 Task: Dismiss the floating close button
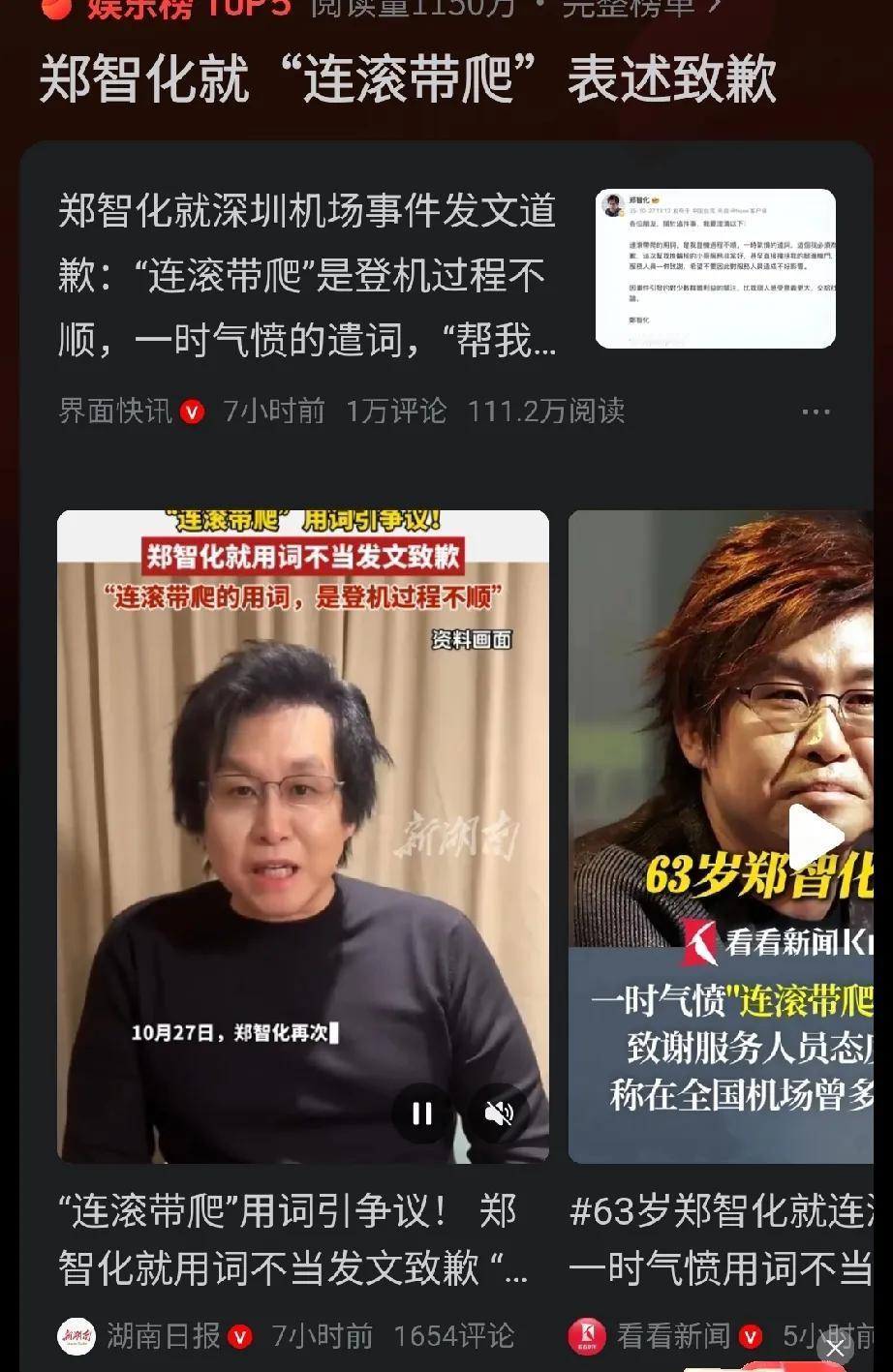tap(835, 1350)
